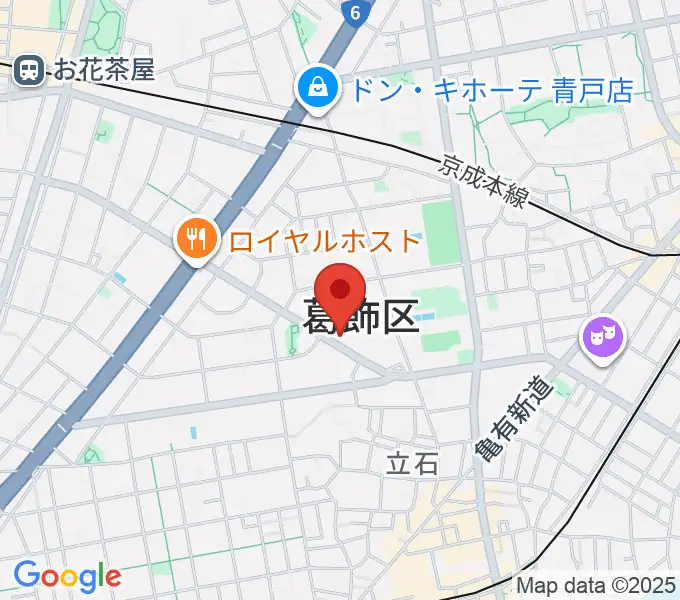Open the Don Quijote Aoto store marker
The width and height of the screenshot is (680, 600).
(318, 89)
